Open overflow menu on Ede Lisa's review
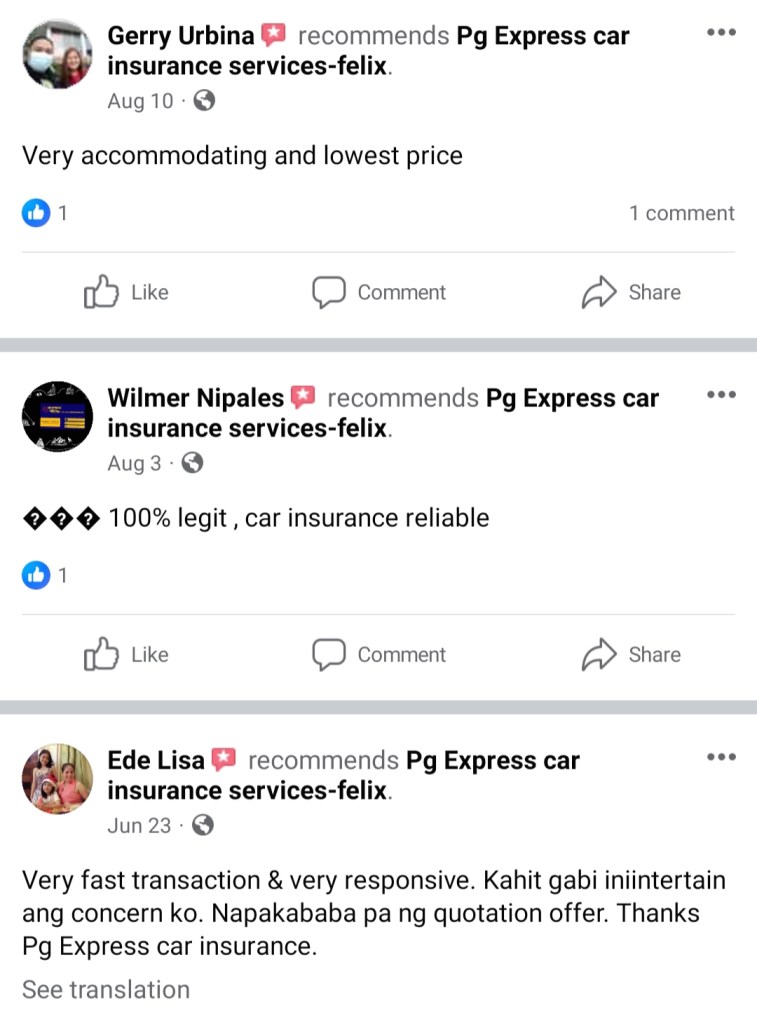 tap(720, 757)
